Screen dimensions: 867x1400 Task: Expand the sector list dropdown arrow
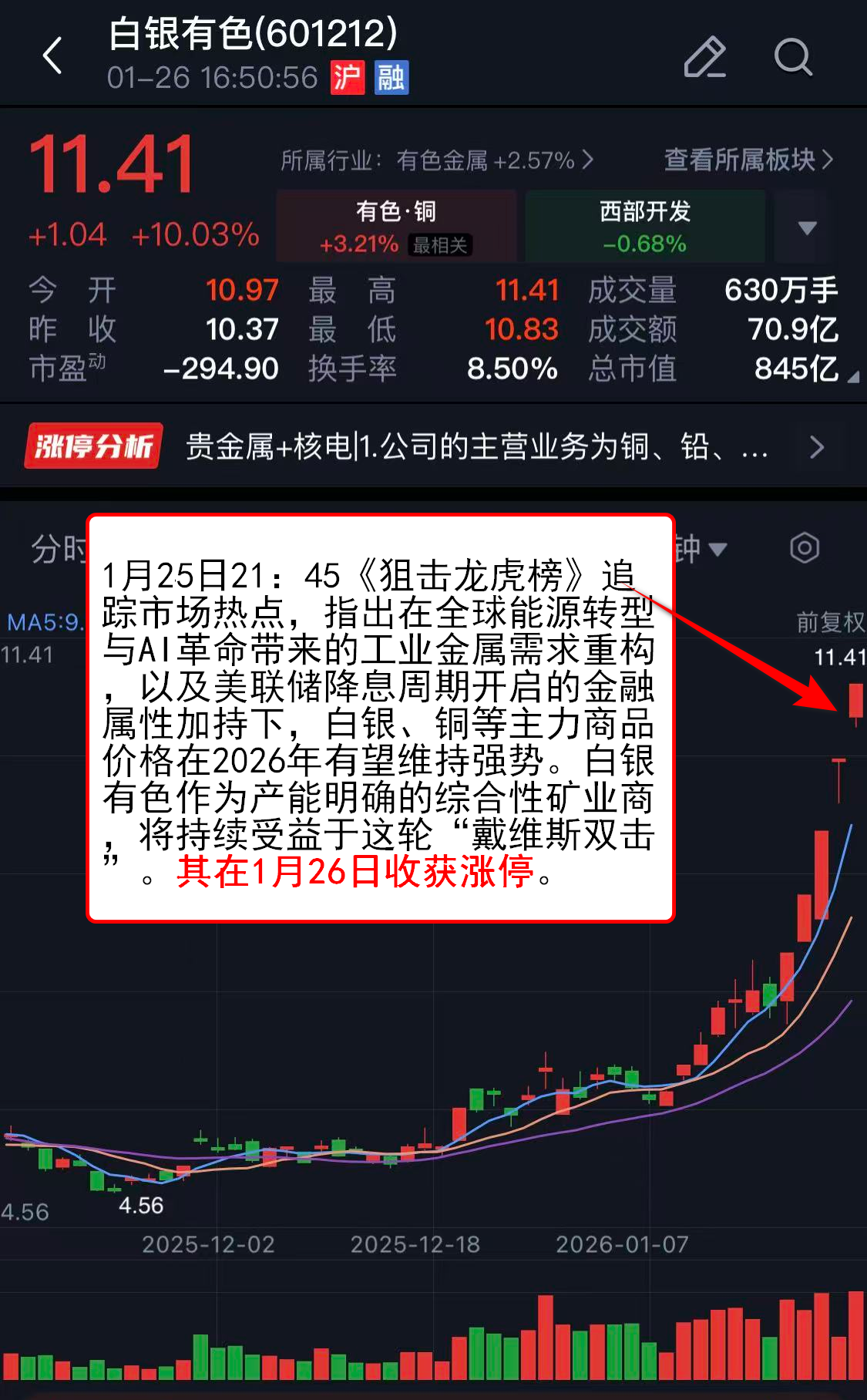point(807,227)
